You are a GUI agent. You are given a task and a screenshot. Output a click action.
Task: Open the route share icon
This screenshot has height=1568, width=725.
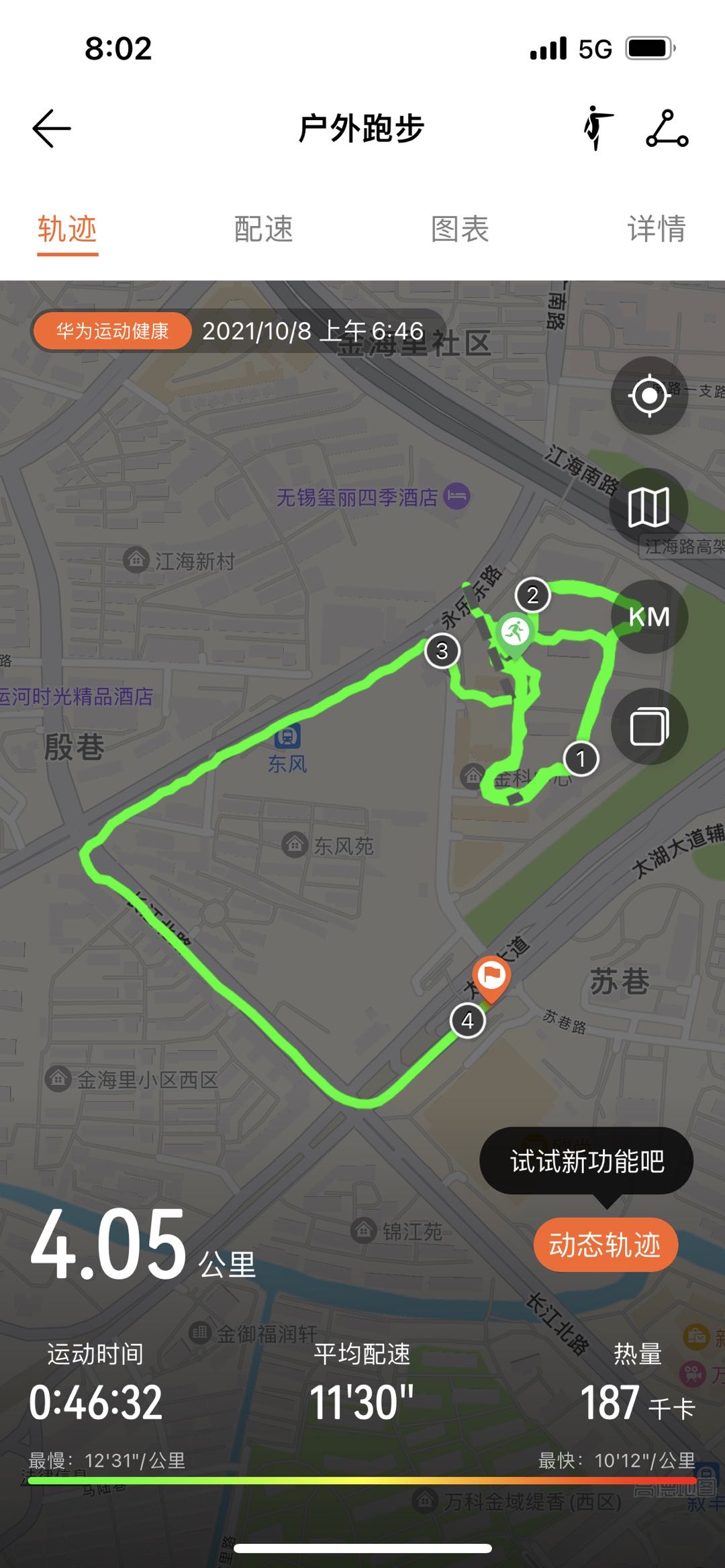tap(667, 128)
